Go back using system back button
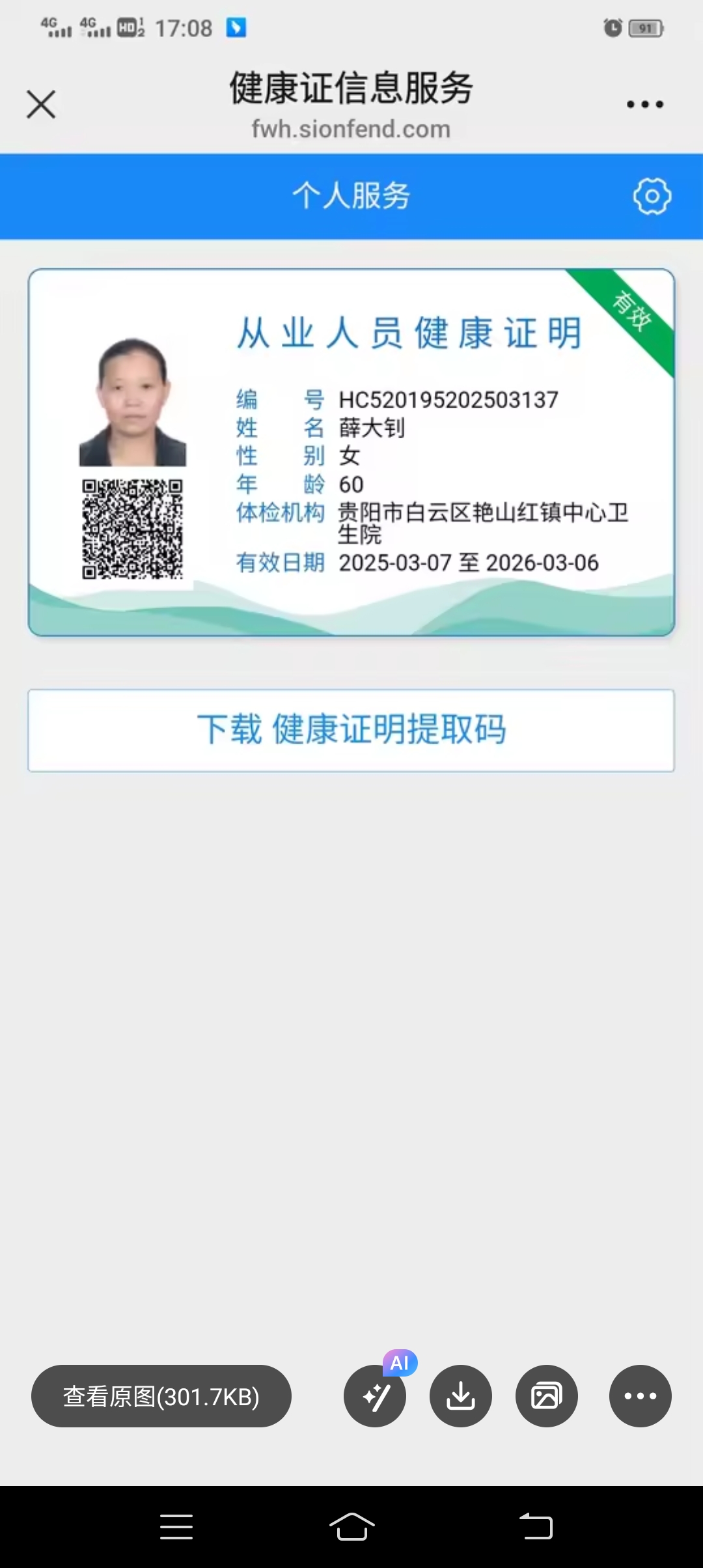The height and width of the screenshot is (1568, 703). (536, 1526)
